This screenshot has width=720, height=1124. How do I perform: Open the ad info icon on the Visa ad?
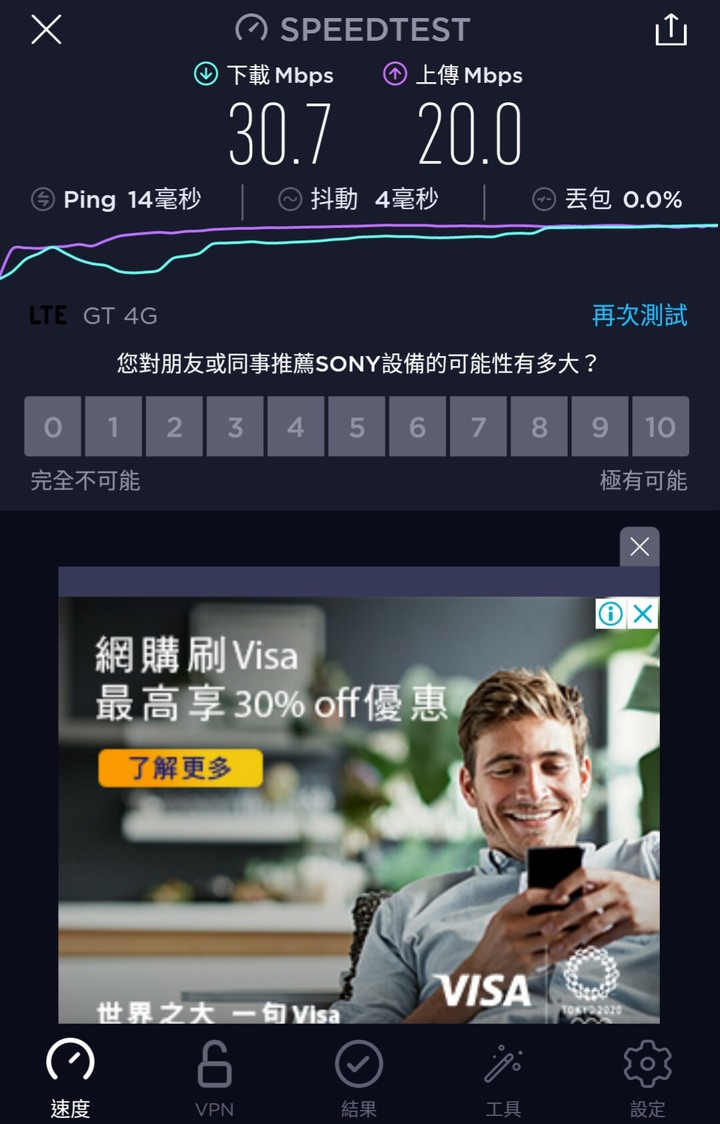[x=610, y=613]
